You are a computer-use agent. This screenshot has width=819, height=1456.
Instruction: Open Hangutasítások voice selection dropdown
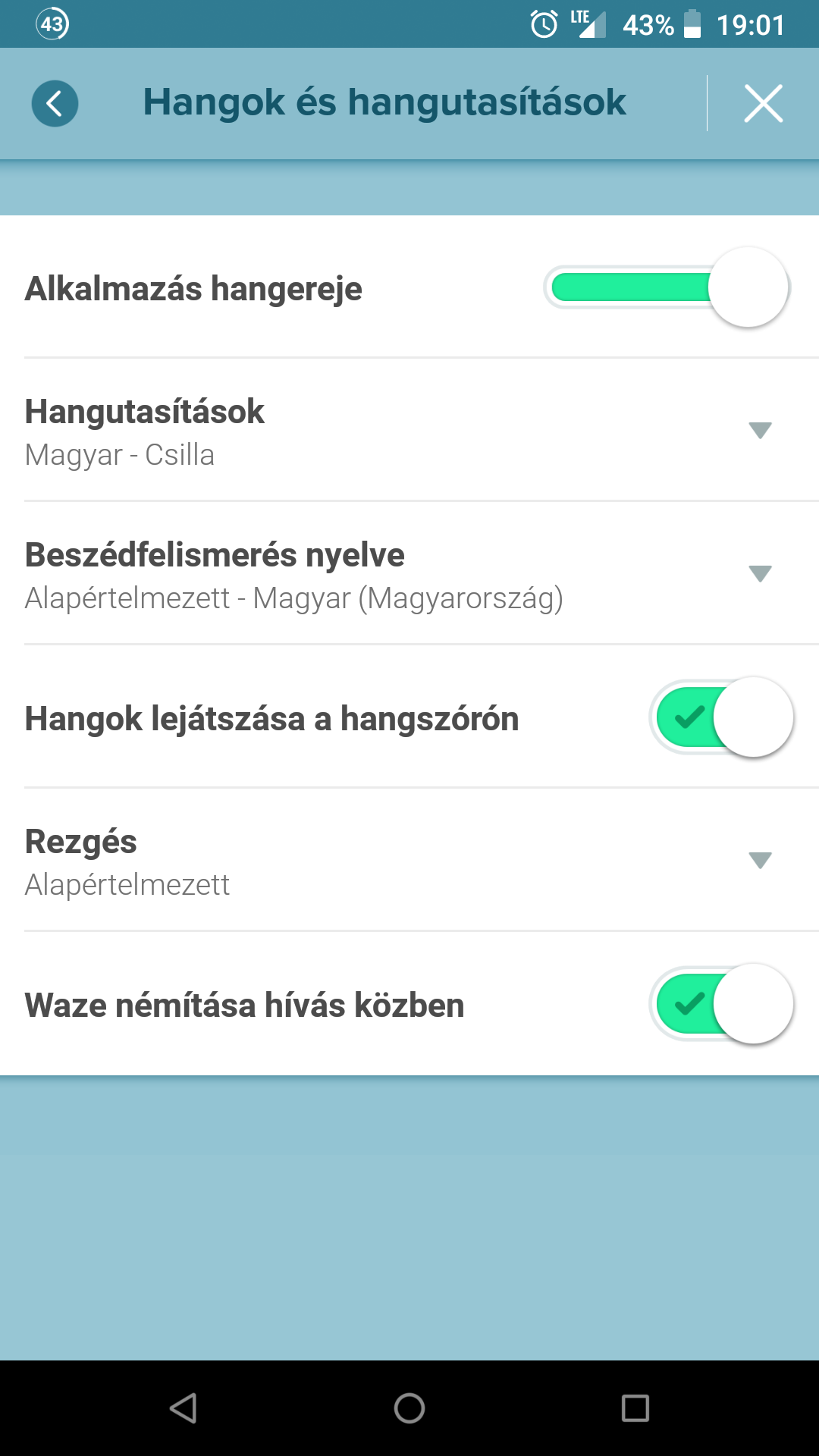[x=759, y=430]
